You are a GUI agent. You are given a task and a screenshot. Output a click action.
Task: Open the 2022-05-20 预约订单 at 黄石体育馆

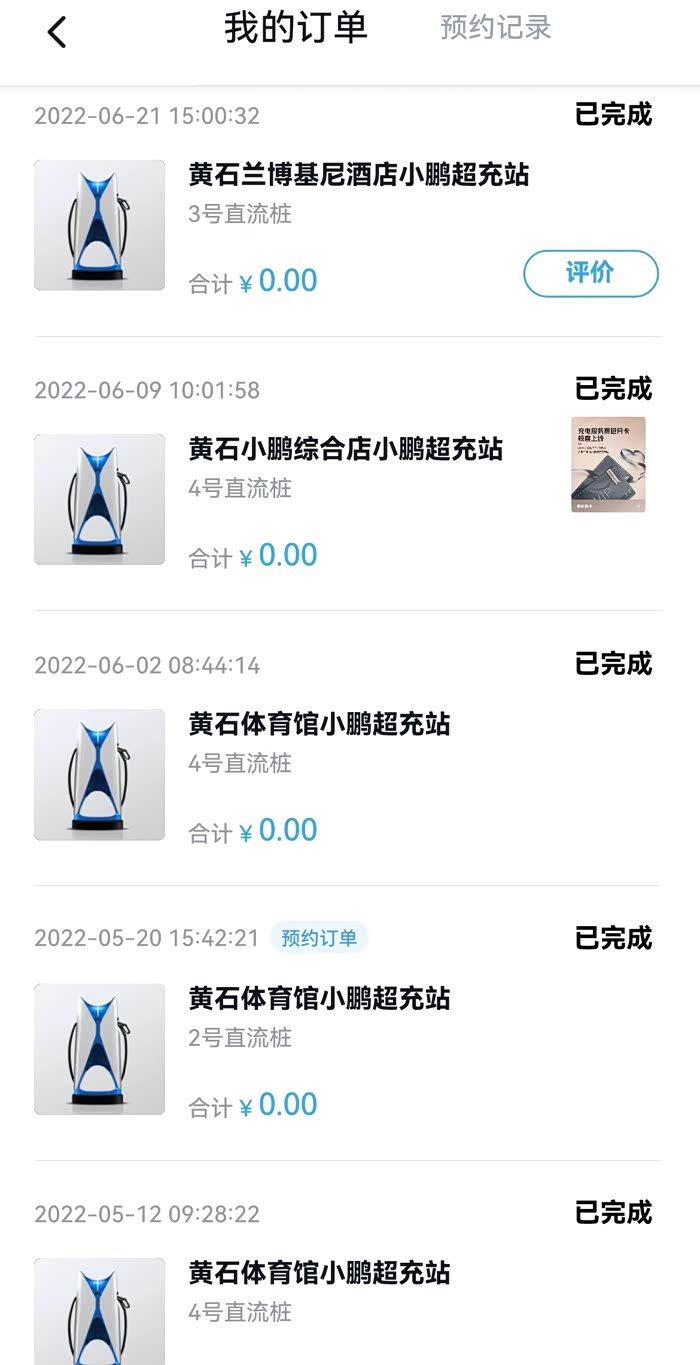(x=319, y=998)
